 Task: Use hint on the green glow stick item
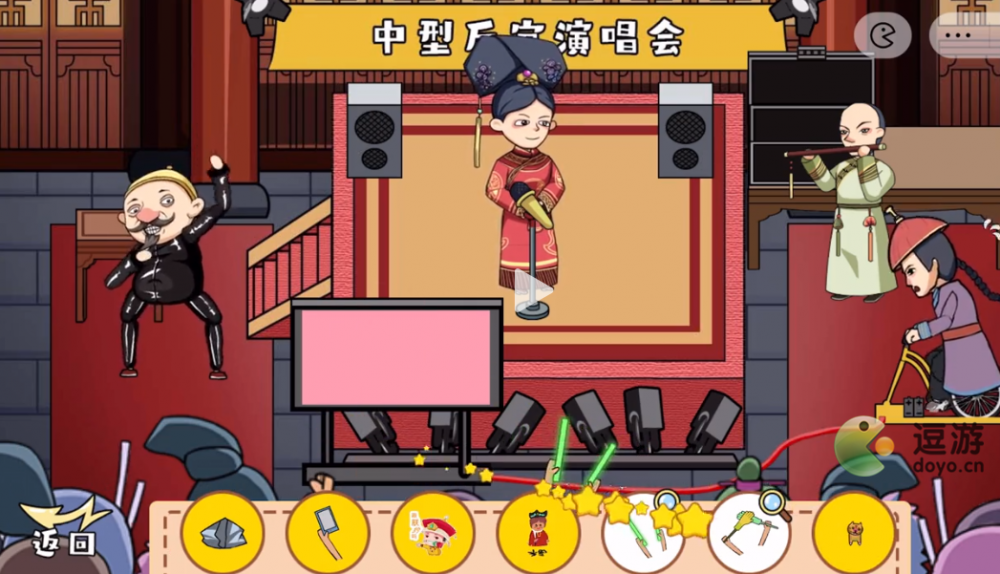(667, 501)
